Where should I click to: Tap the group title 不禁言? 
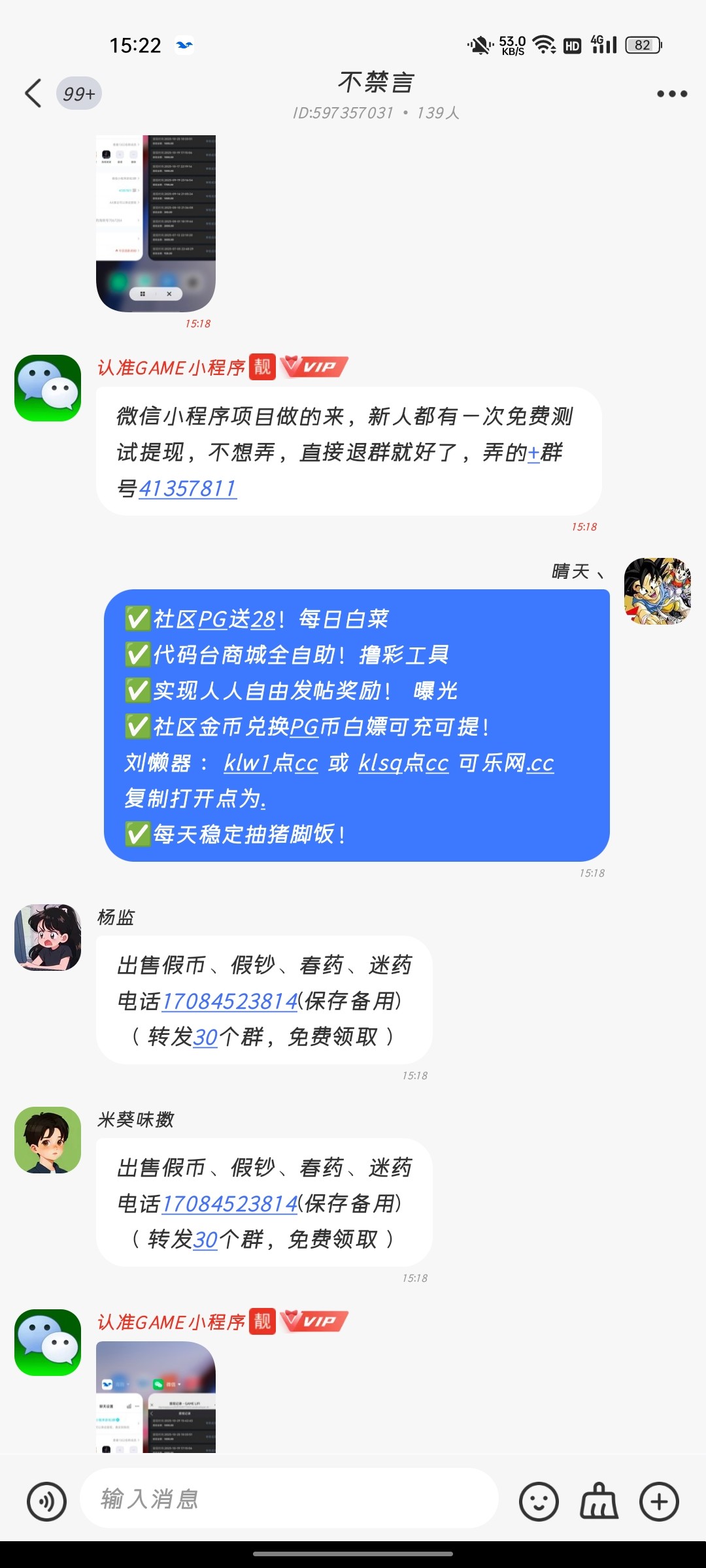tap(376, 80)
